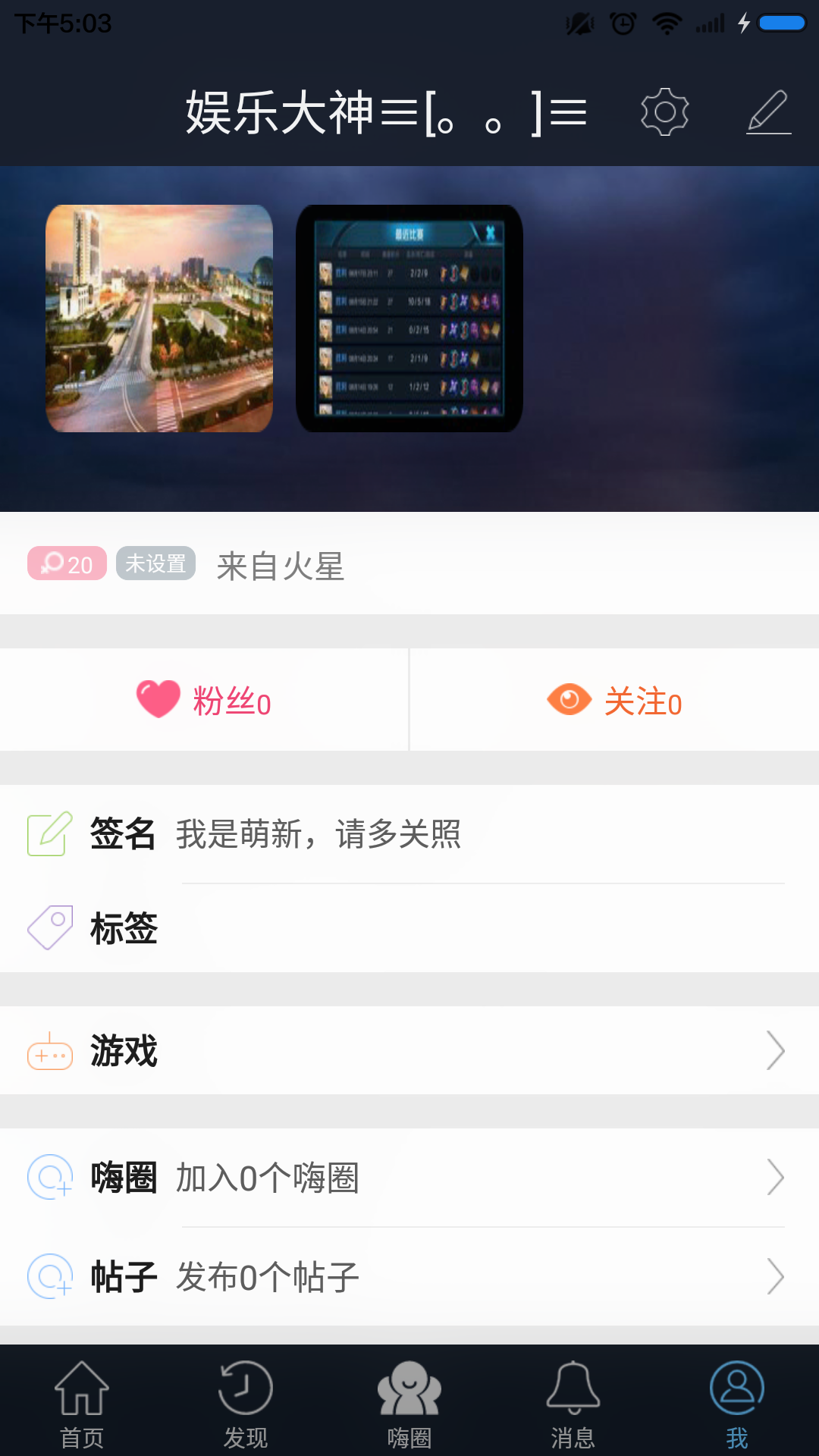
Task: Open the city skyline photo
Action: [159, 318]
